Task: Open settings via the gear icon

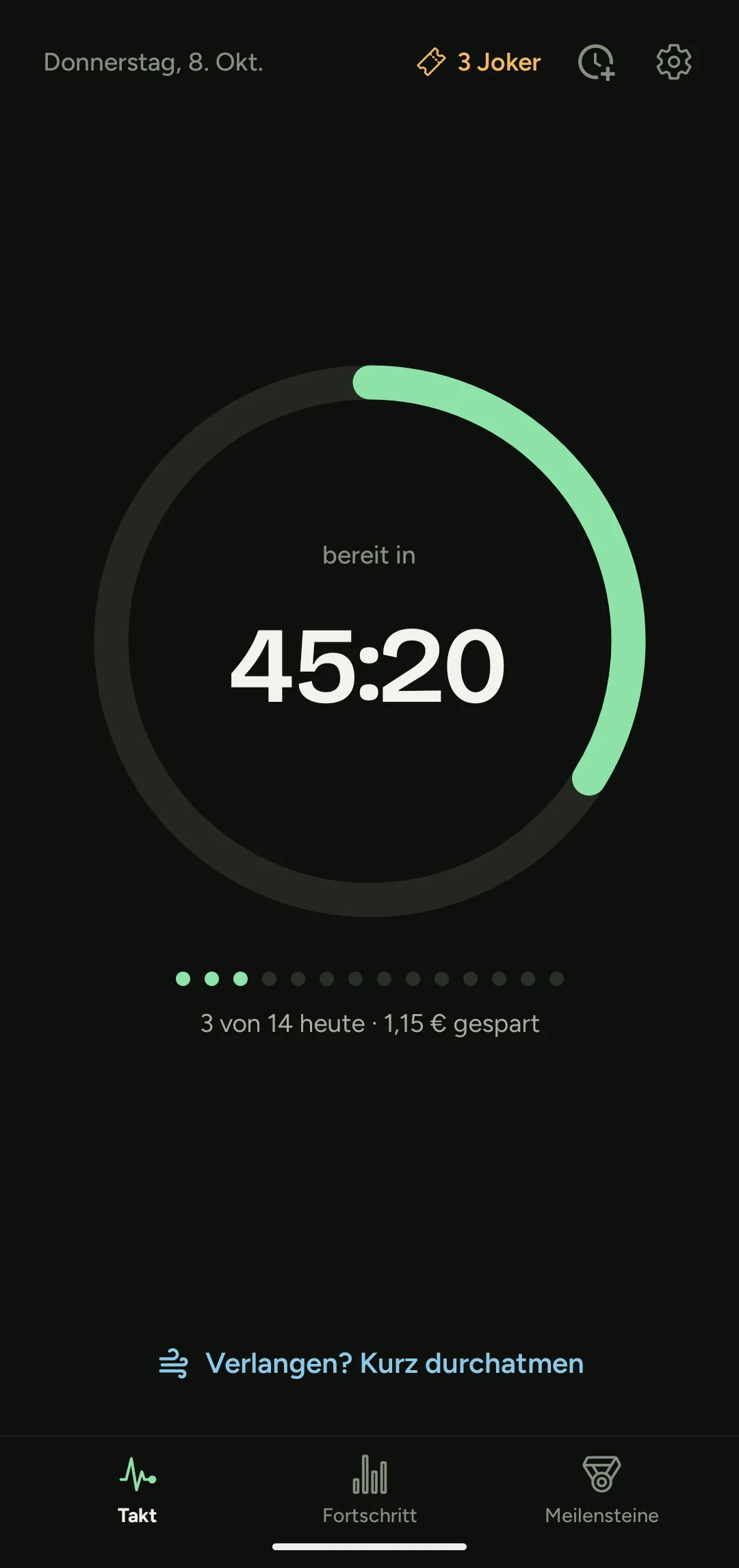Action: coord(674,62)
